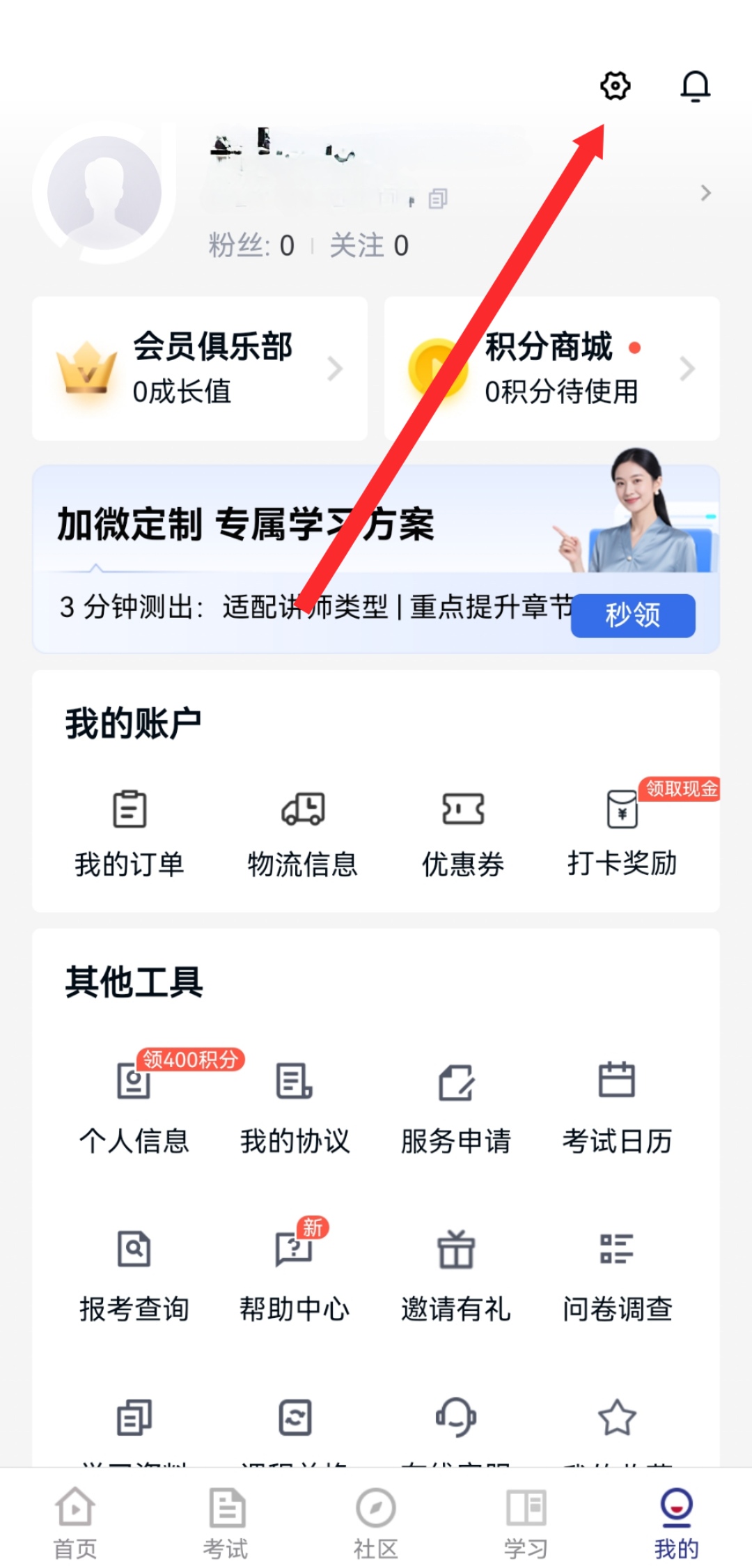View 物流信息
Viewport: 752px width, 1568px height.
[x=303, y=833]
